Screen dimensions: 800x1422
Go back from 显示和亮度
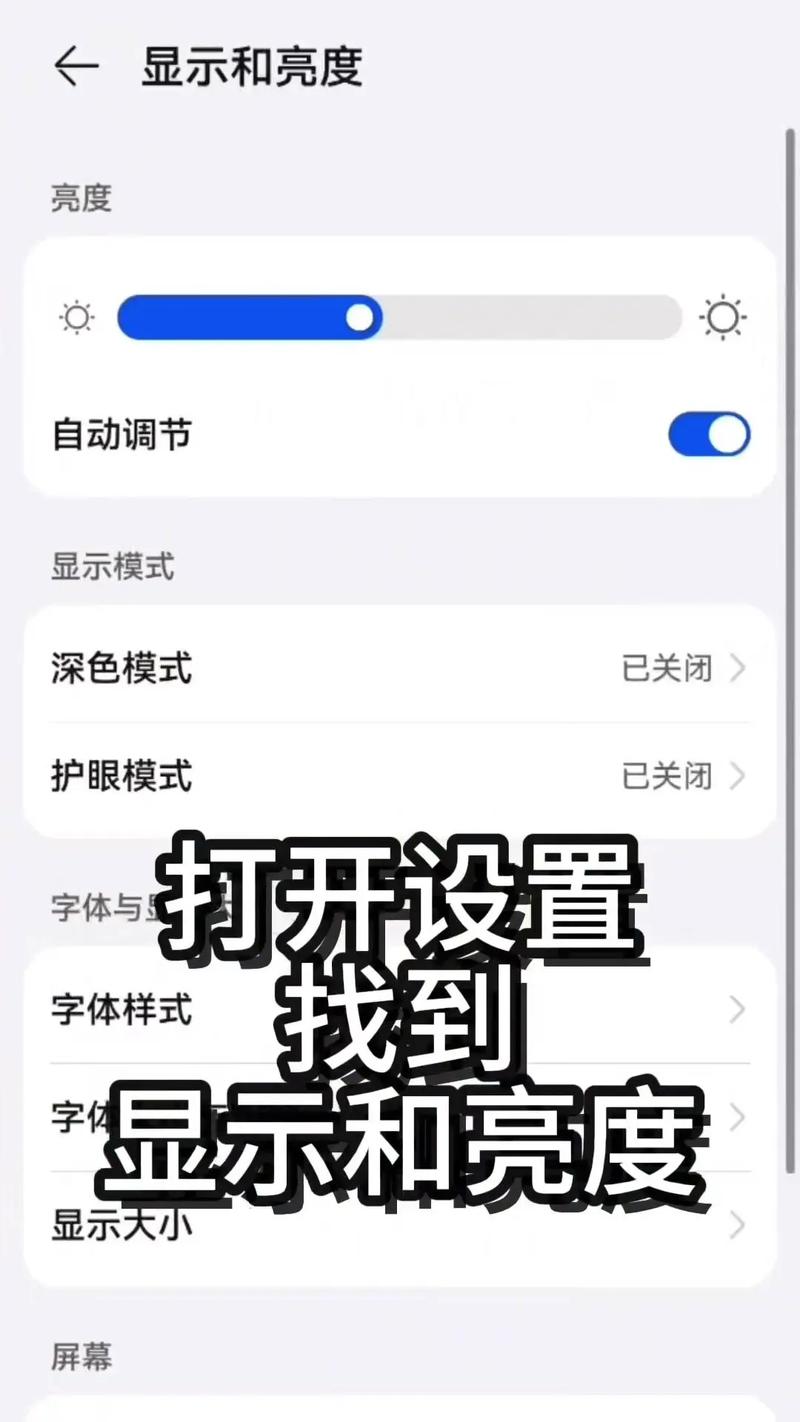(x=76, y=67)
